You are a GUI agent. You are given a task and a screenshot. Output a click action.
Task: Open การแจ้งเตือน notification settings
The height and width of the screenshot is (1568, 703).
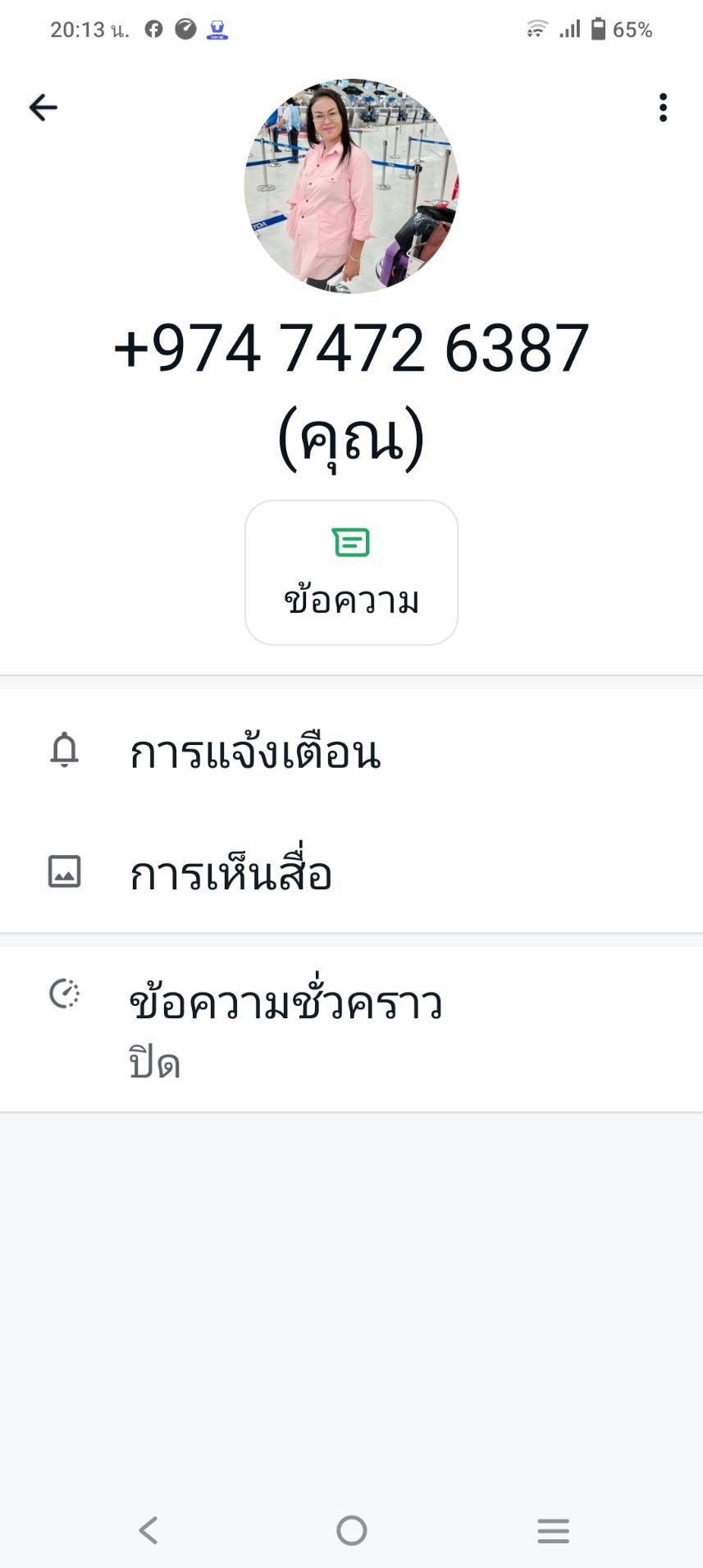point(351,751)
